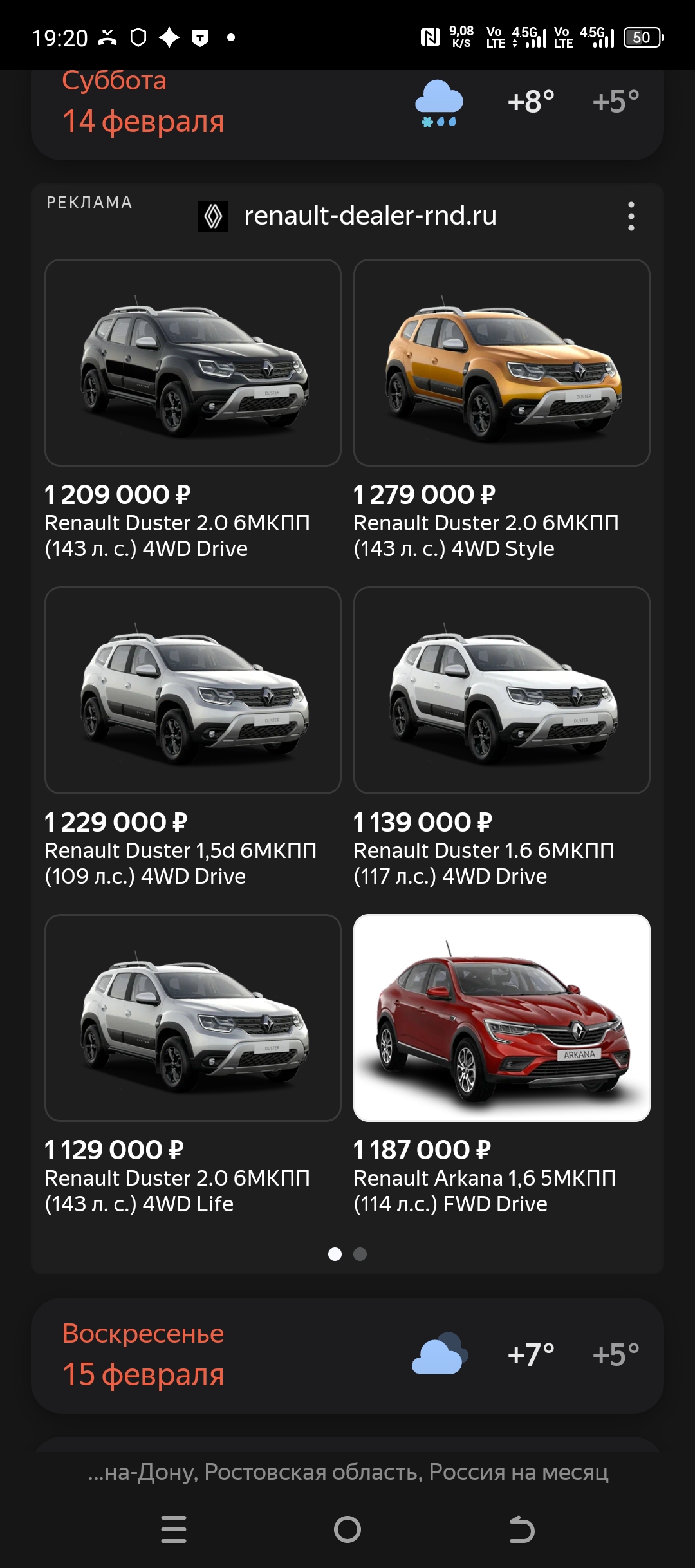
Task: Open the Duster 1.6 4WD Drive card for 1 139 000 ₽
Action: (501, 690)
